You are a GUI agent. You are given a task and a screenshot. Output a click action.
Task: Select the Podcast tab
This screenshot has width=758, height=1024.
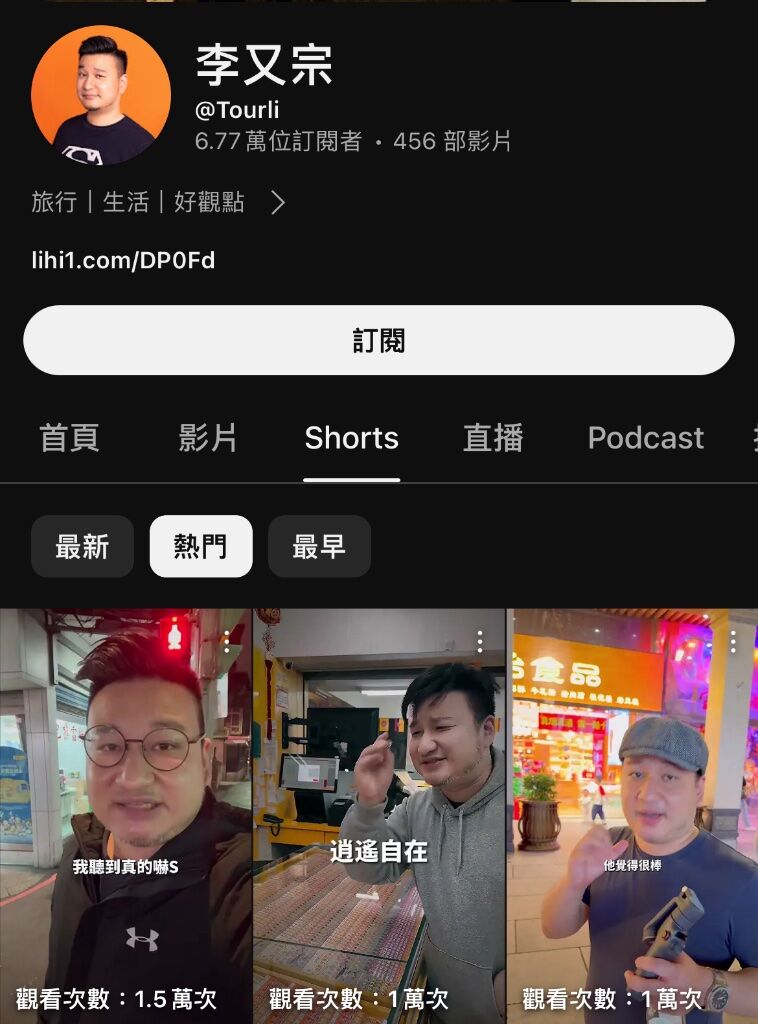[x=645, y=438]
